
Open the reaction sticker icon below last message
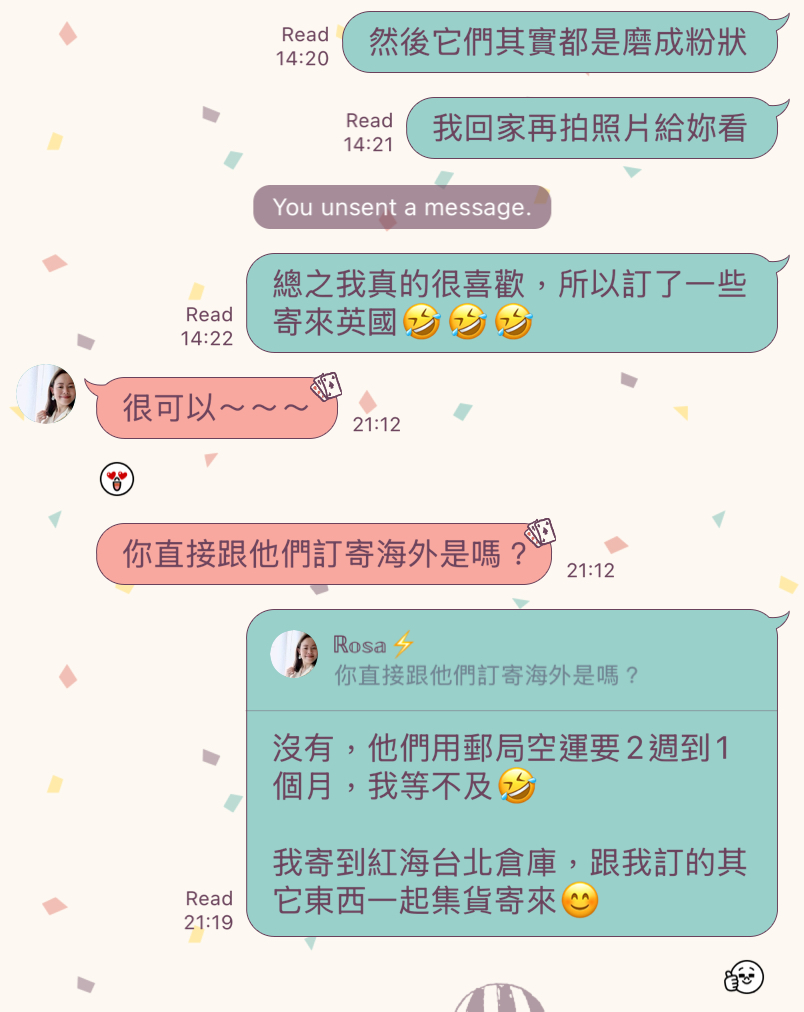coord(744,976)
